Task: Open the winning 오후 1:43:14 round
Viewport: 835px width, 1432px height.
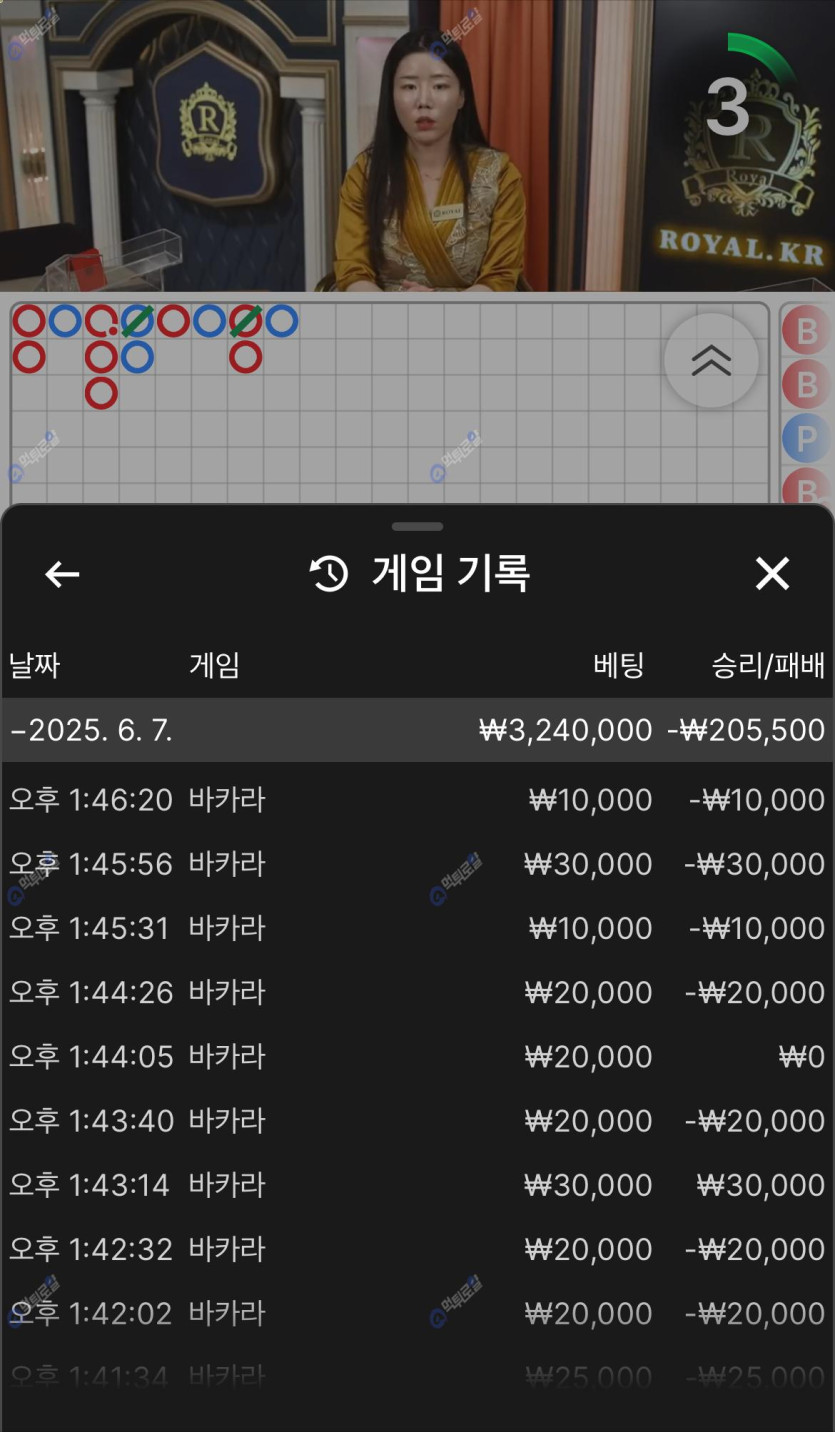Action: 417,1185
